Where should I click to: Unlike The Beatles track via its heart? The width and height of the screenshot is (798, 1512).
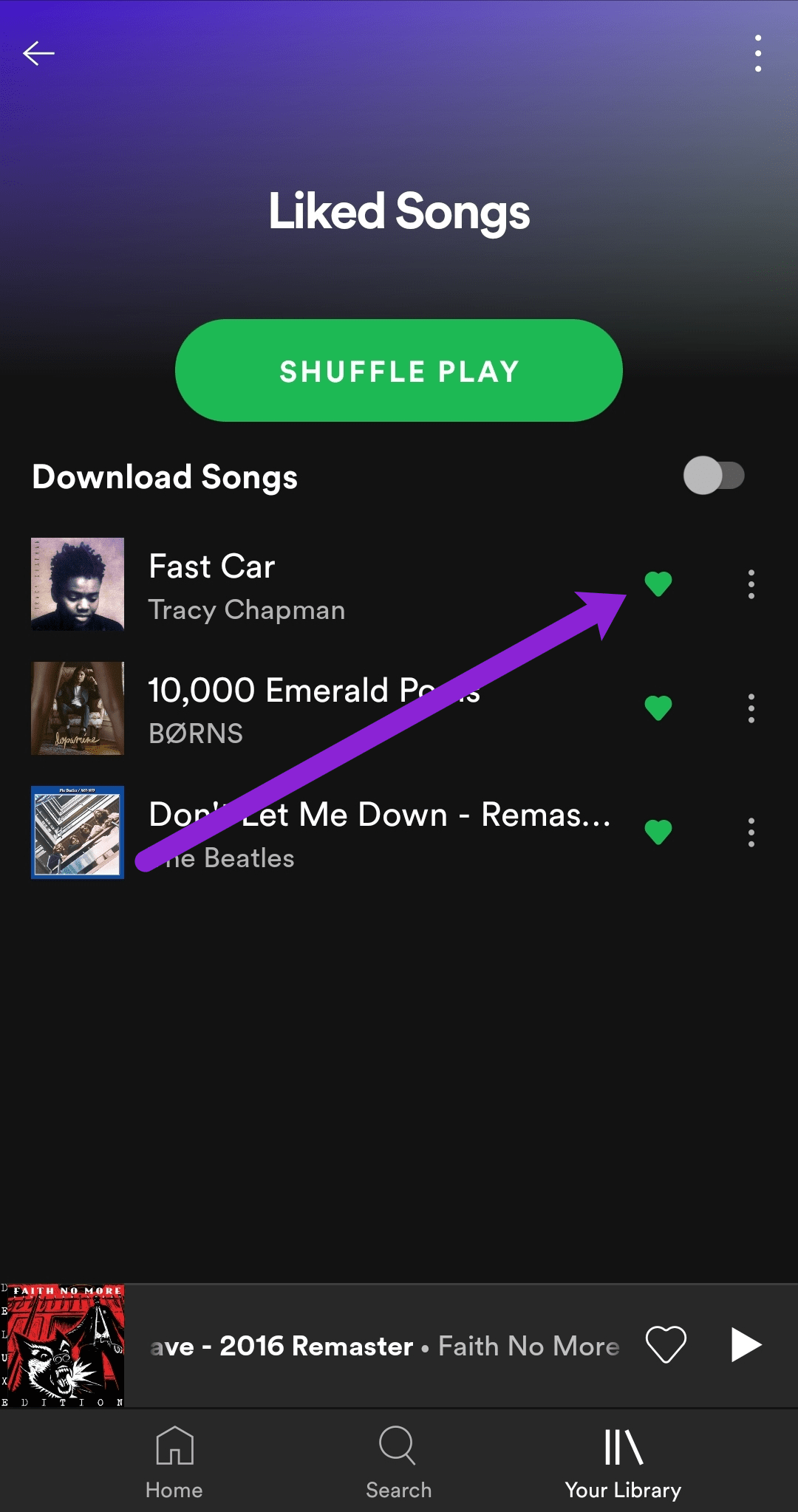point(658,832)
